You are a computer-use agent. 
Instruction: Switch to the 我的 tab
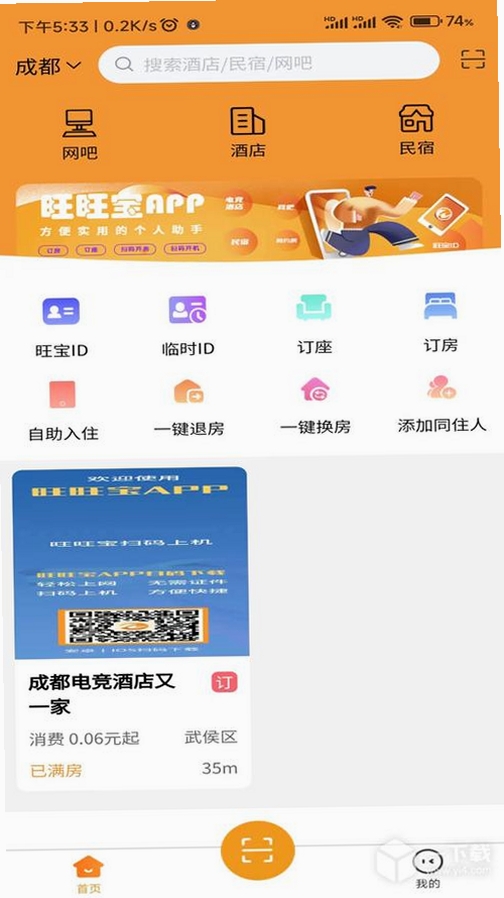[x=427, y=870]
